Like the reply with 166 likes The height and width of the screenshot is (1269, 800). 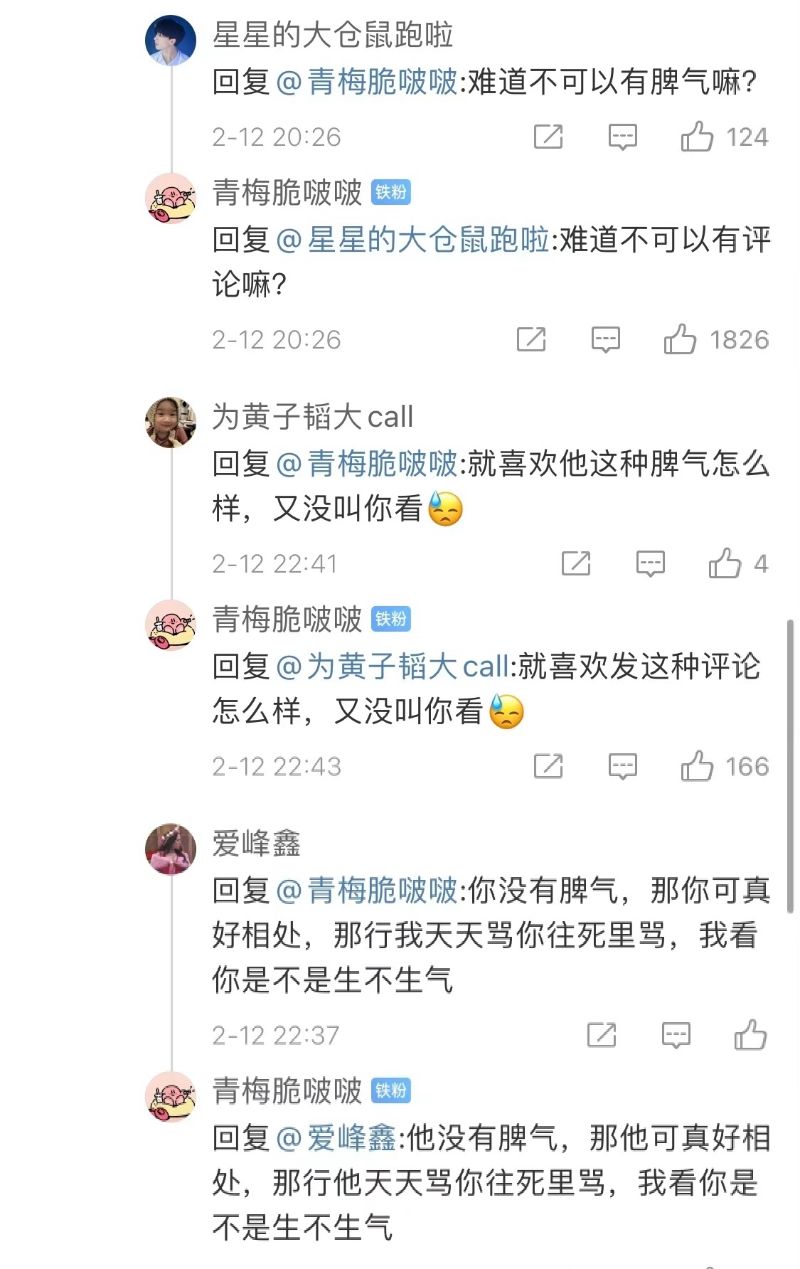(697, 767)
